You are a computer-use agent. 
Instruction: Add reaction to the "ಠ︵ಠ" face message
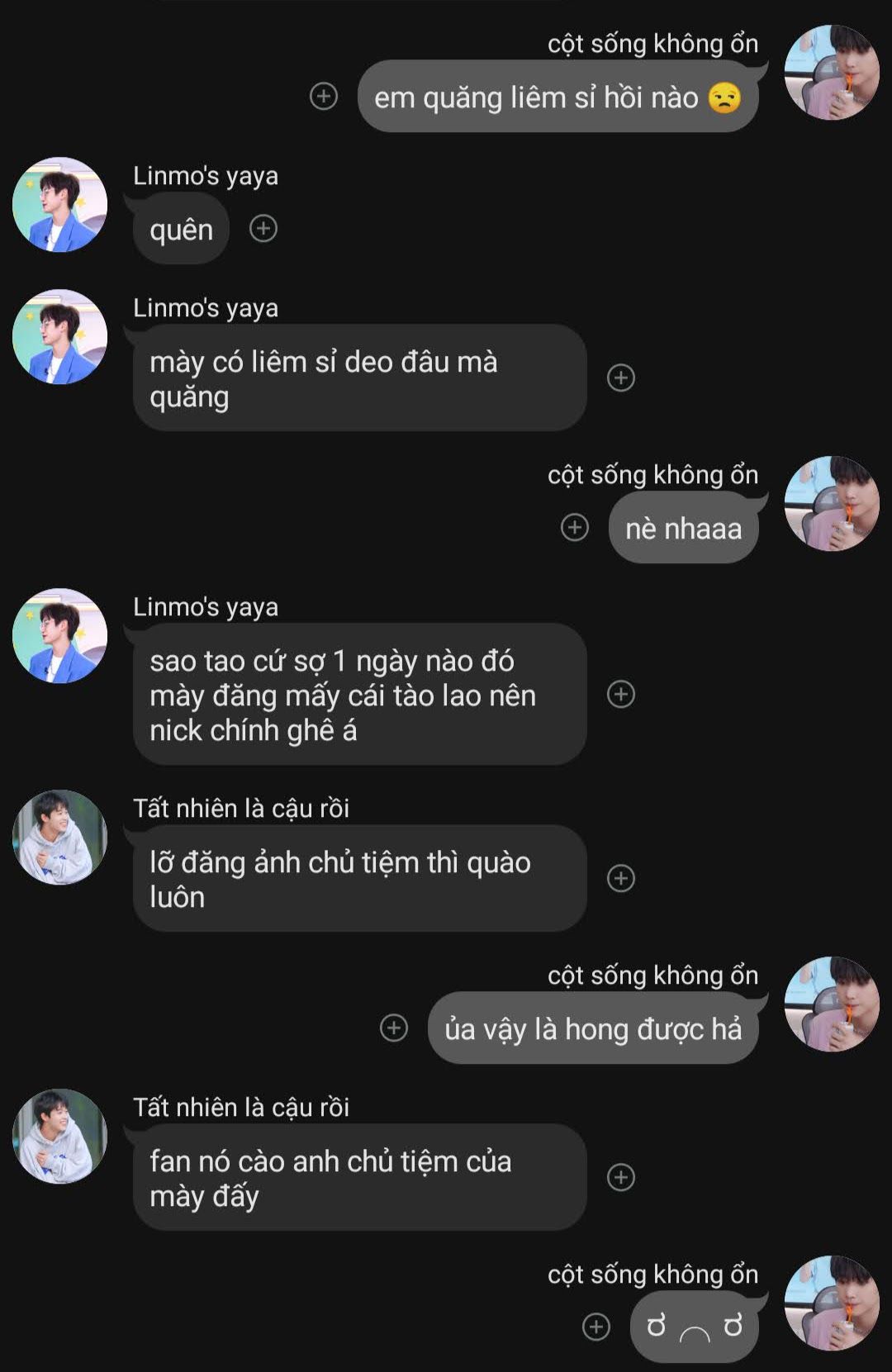(596, 1327)
